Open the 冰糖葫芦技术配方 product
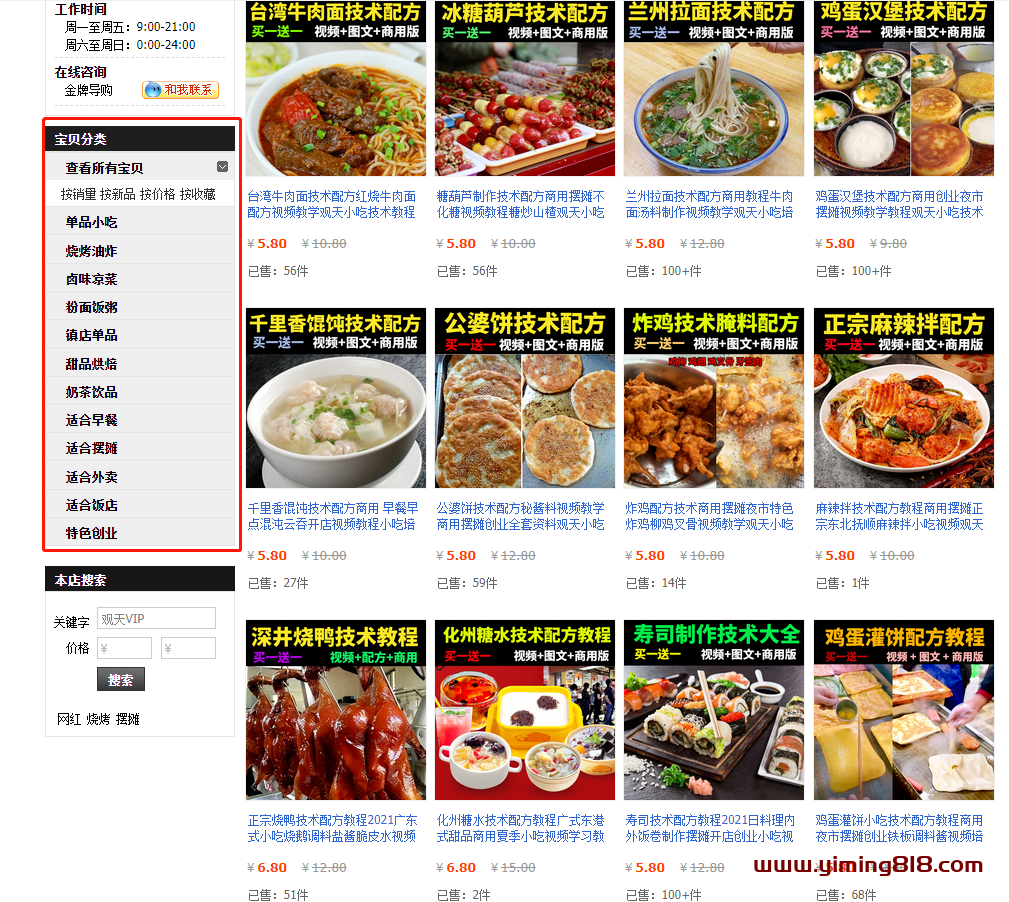1009x902 pixels. [525, 90]
